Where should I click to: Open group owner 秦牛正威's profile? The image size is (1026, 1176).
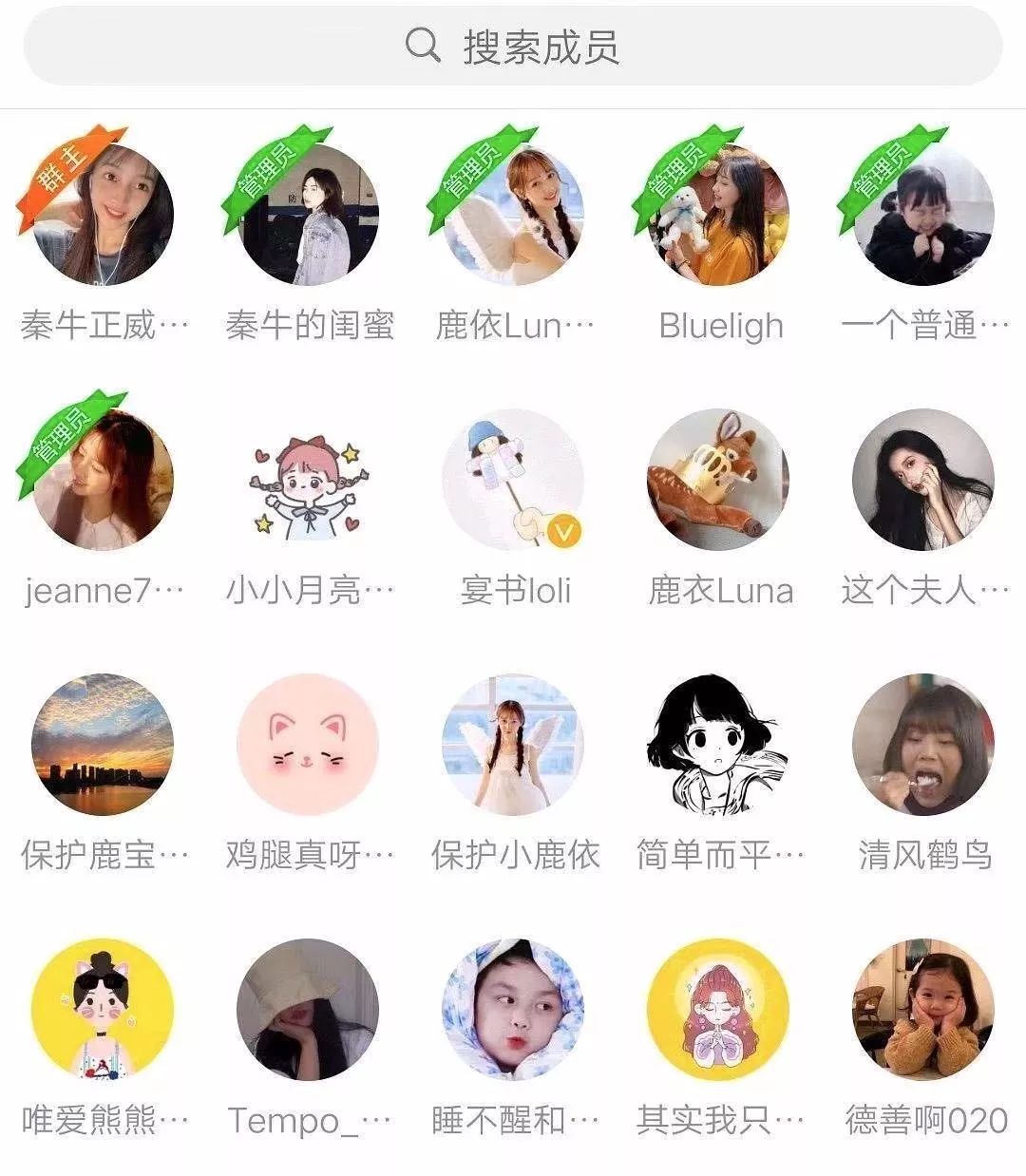tap(103, 215)
